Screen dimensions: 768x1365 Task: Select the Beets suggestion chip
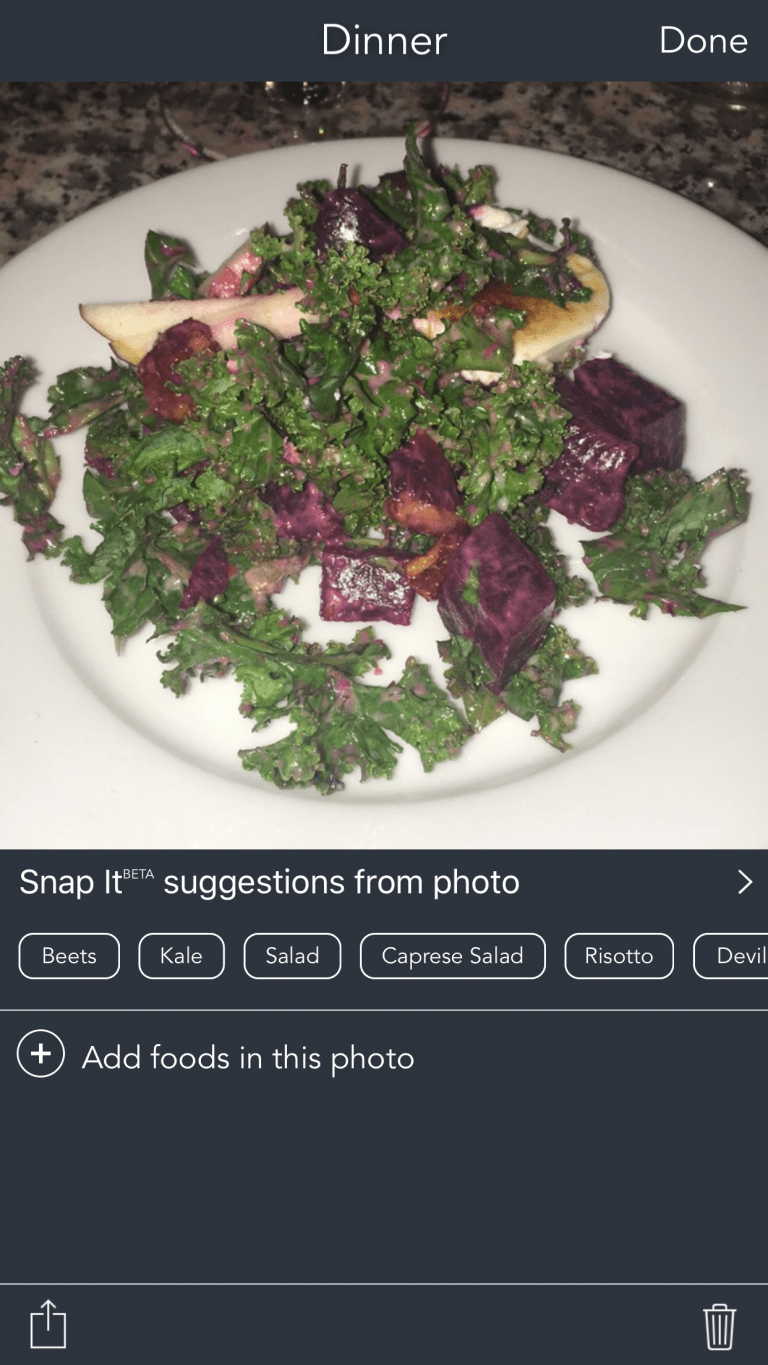point(69,956)
